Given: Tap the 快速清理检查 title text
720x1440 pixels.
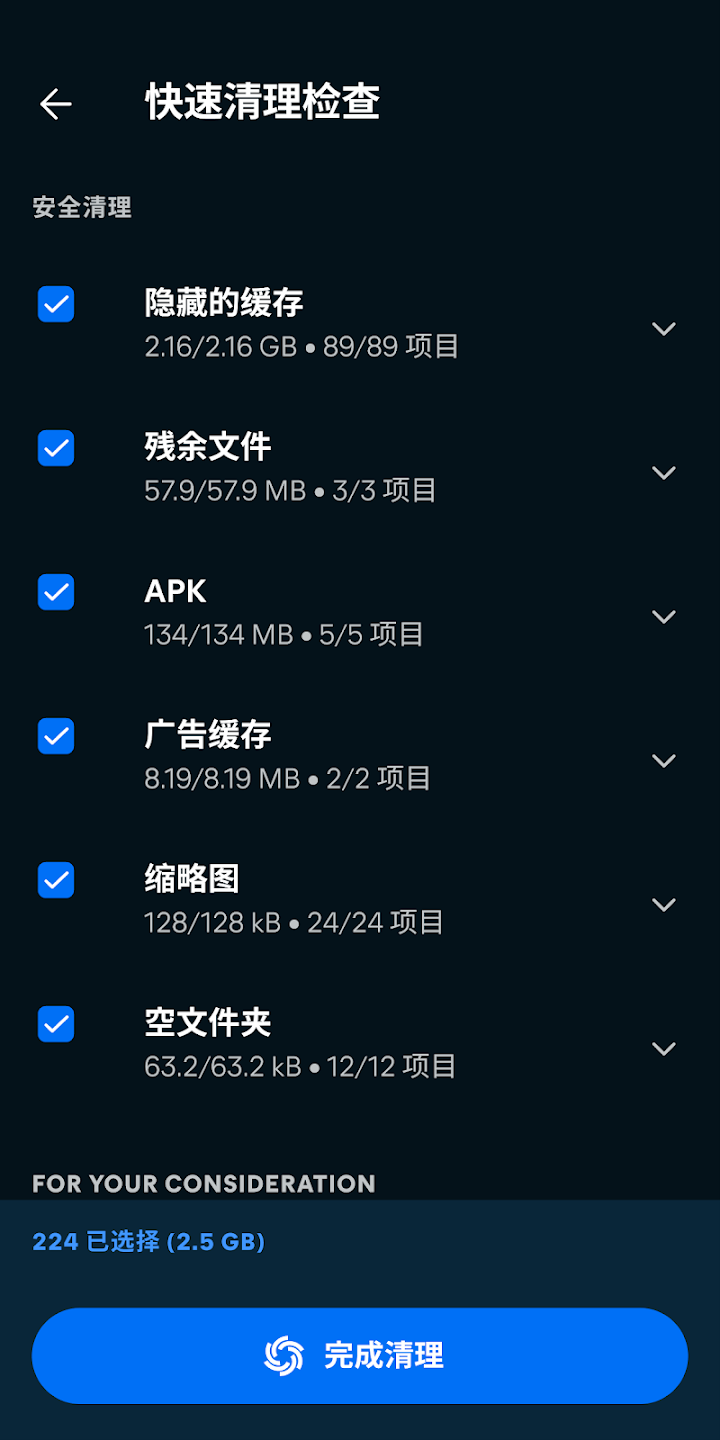Looking at the screenshot, I should click(x=261, y=103).
